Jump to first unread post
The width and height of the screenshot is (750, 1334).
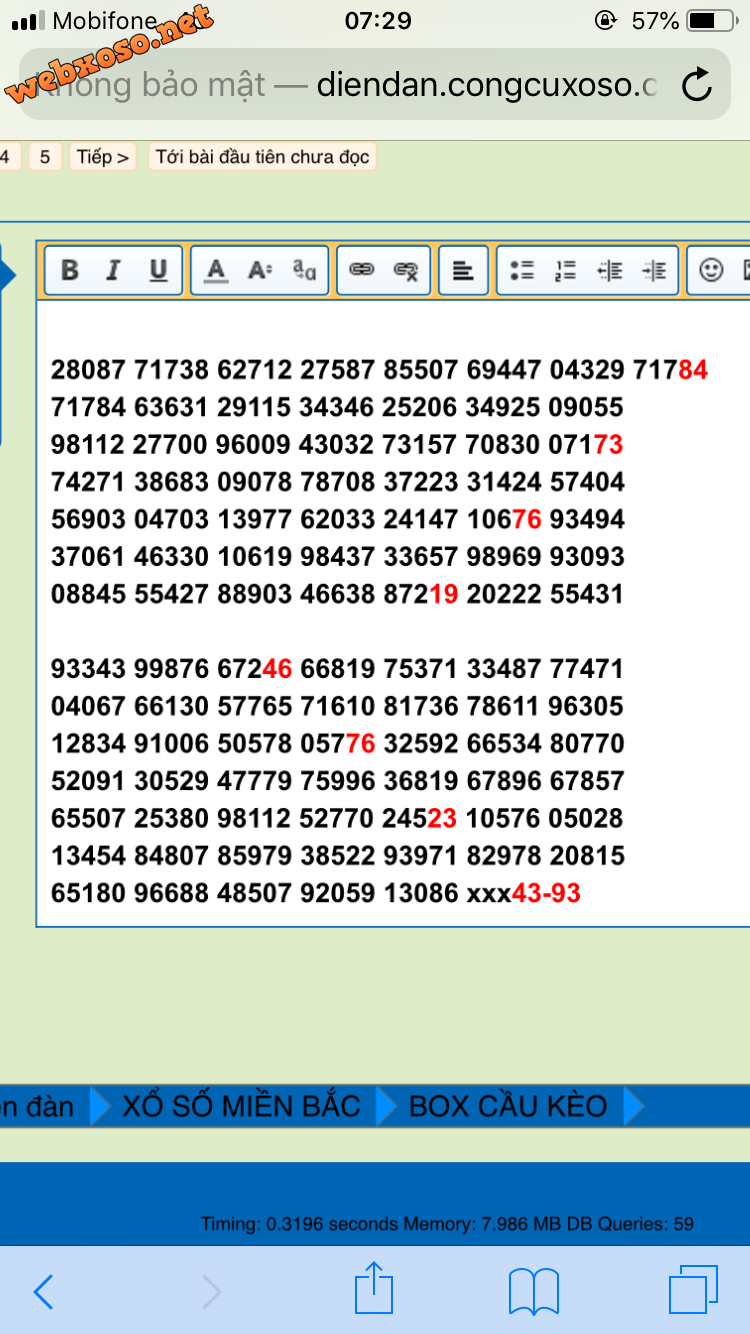click(x=263, y=157)
